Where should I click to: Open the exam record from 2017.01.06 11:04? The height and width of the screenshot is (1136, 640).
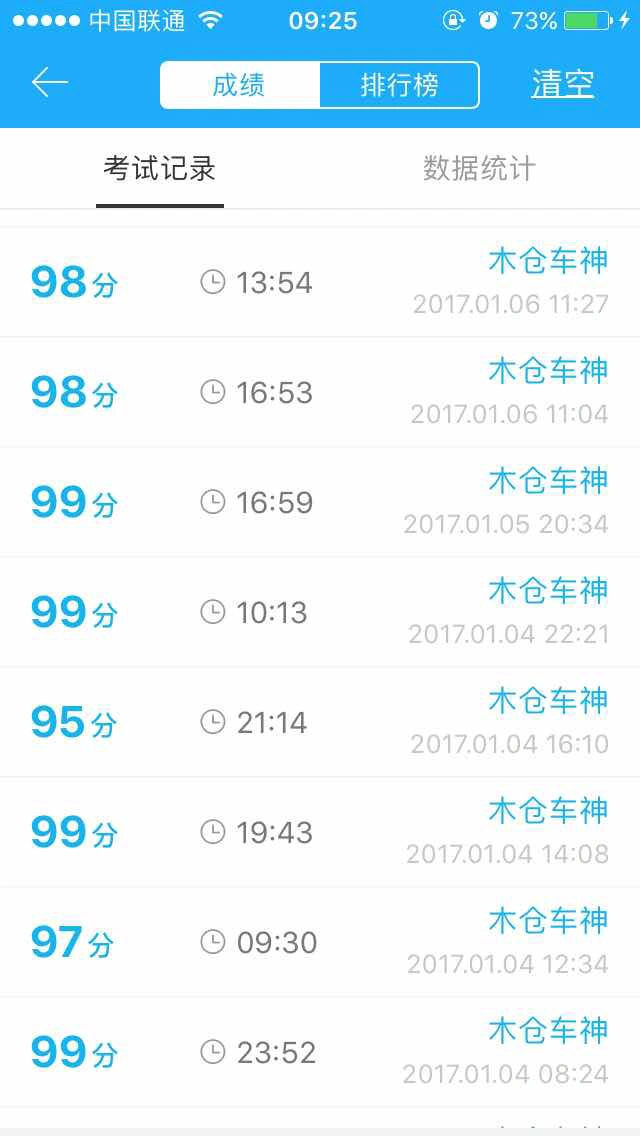pos(320,392)
